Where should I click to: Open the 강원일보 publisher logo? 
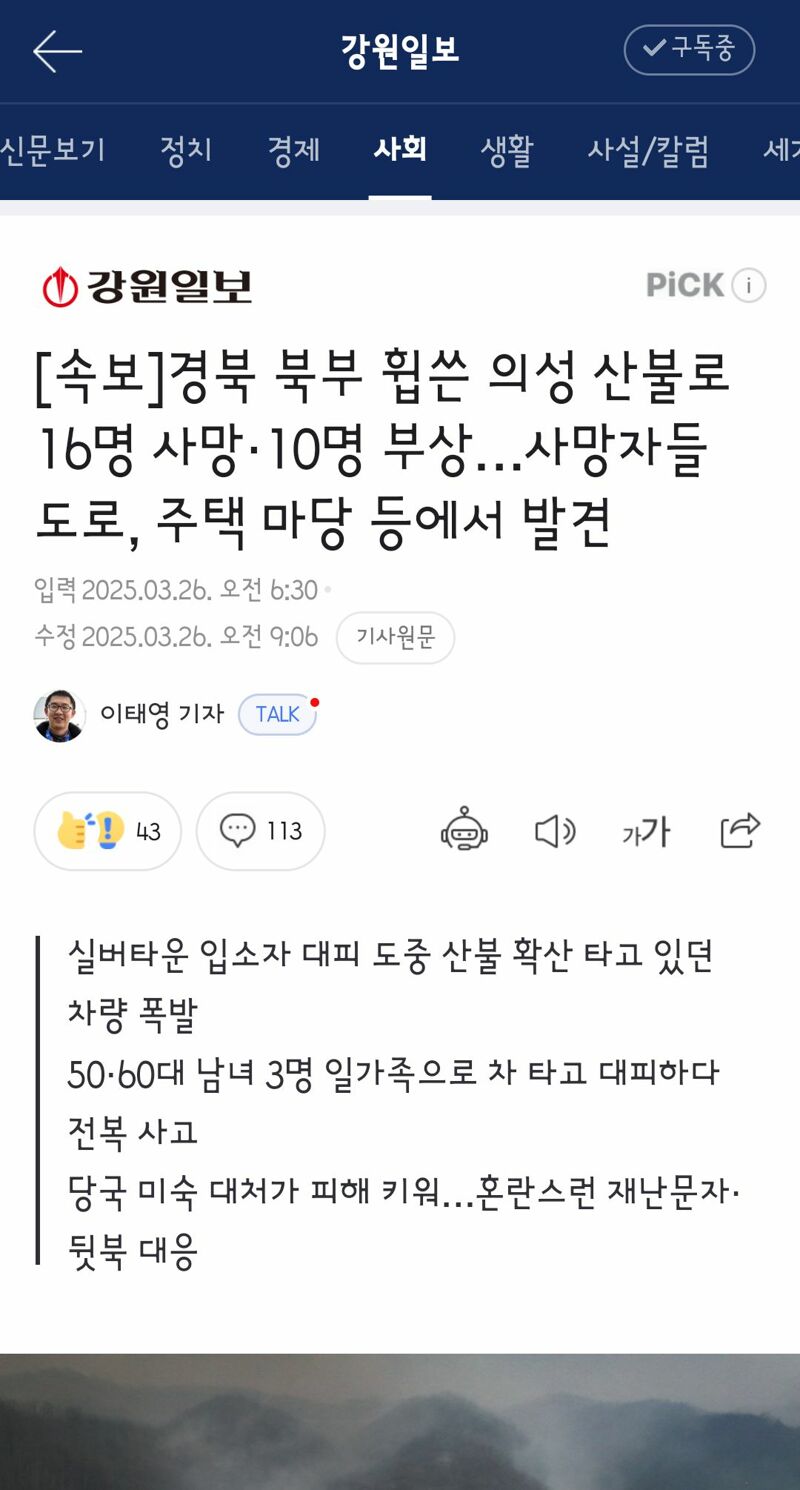pyautogui.click(x=147, y=287)
